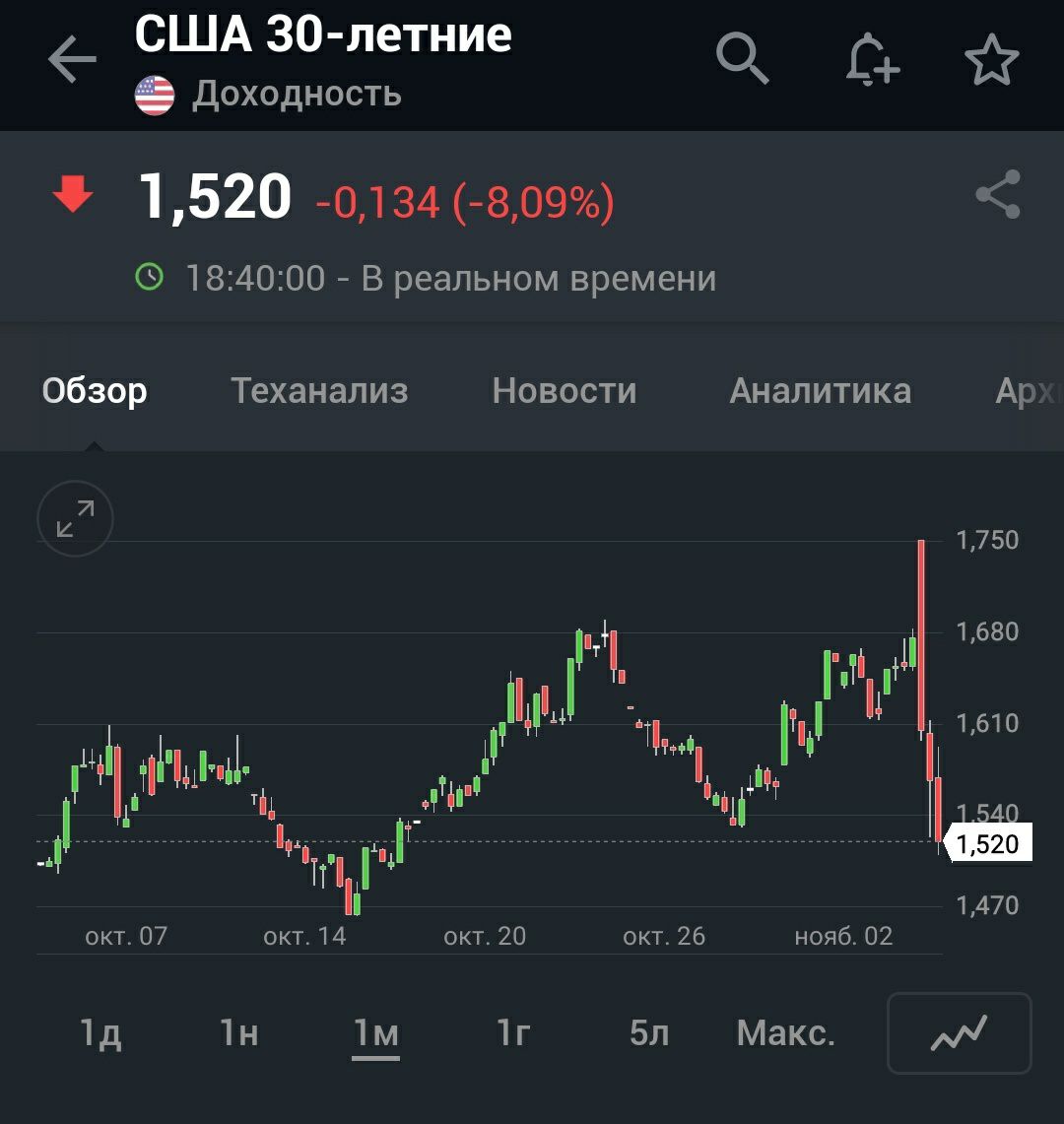Viewport: 1064px width, 1124px height.
Task: Expand the chart to full screen
Action: 76,518
